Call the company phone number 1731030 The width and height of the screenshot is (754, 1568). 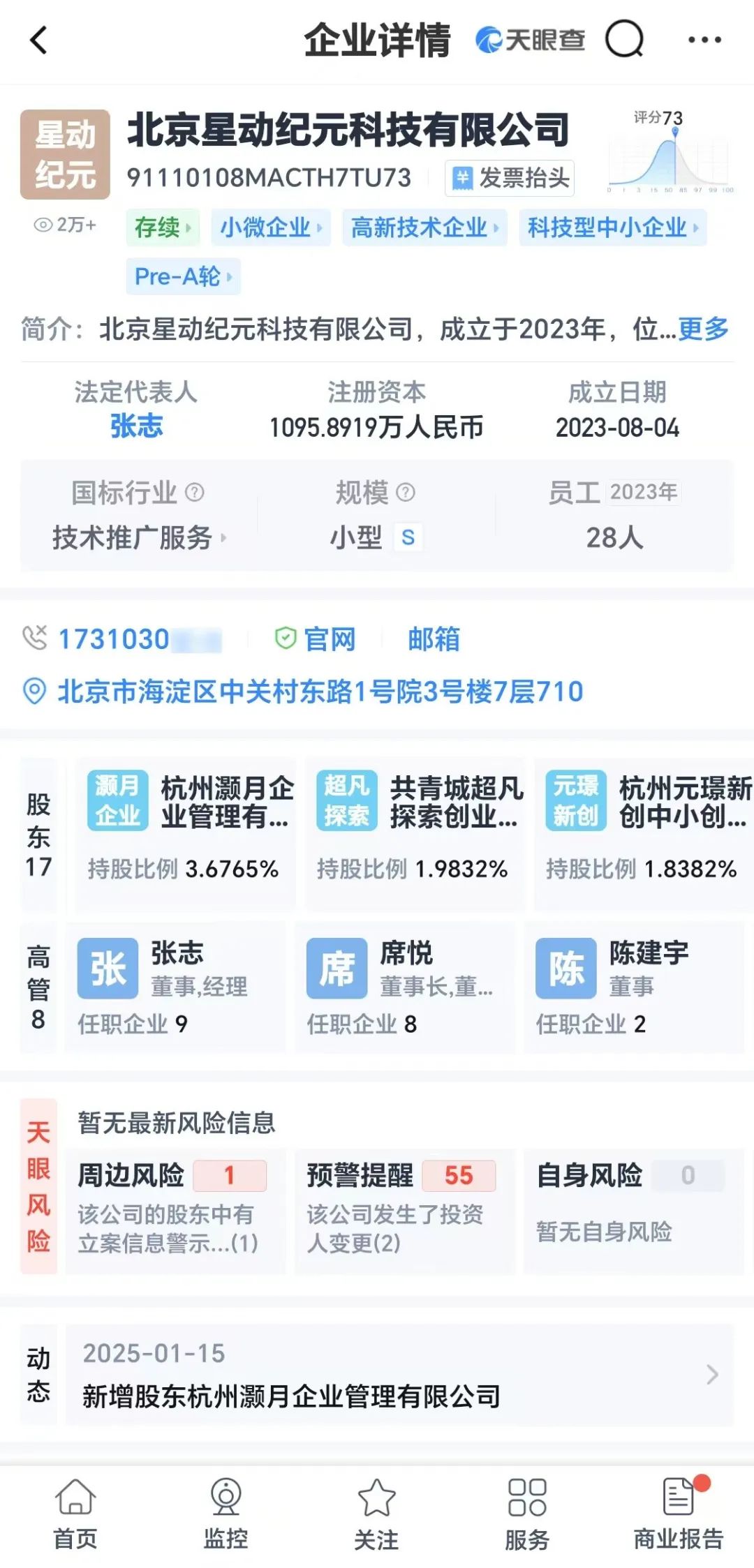pyautogui.click(x=114, y=639)
